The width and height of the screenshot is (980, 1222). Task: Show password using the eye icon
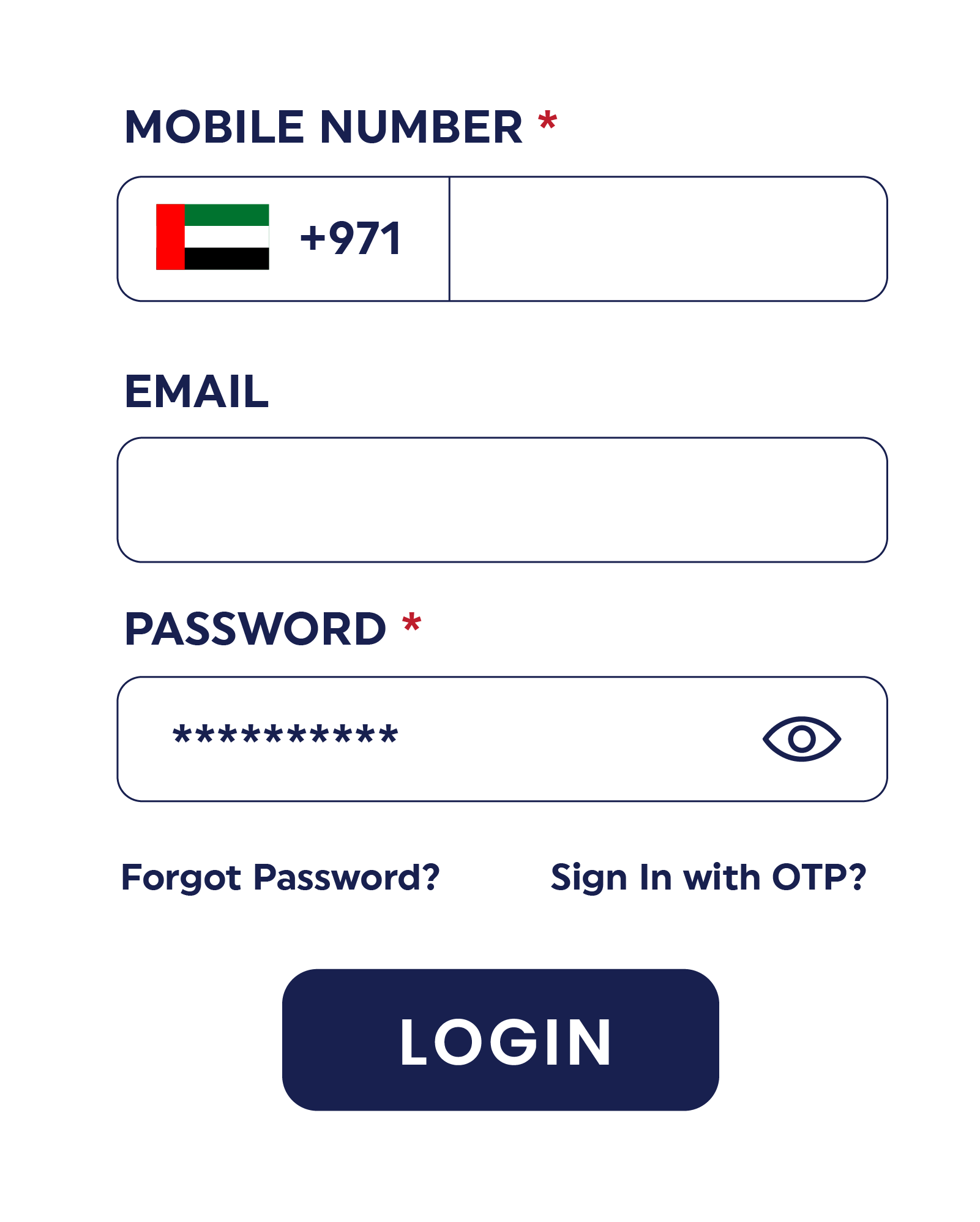[x=801, y=738]
